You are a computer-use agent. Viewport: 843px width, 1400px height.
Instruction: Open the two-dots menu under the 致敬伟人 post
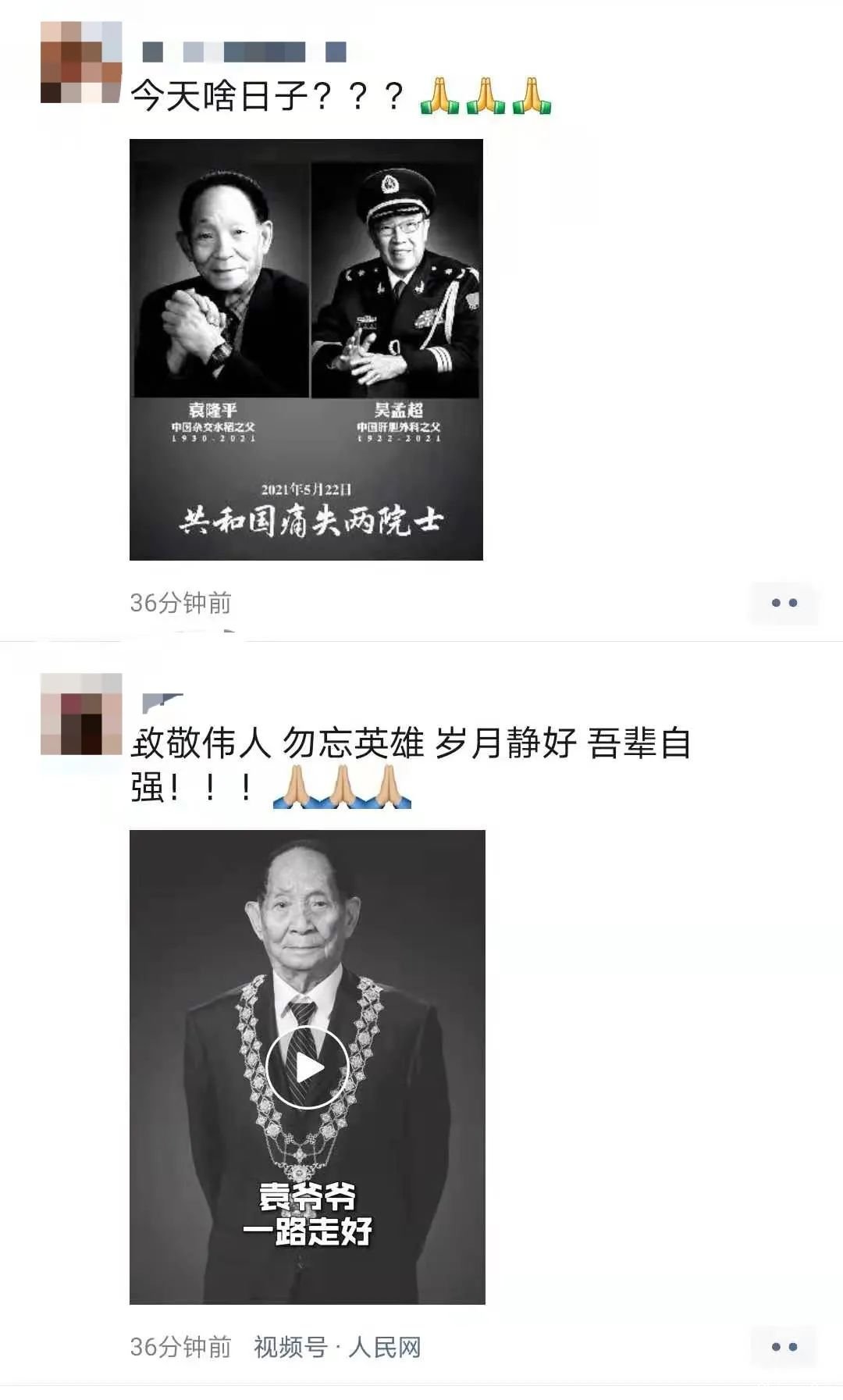(x=784, y=1347)
